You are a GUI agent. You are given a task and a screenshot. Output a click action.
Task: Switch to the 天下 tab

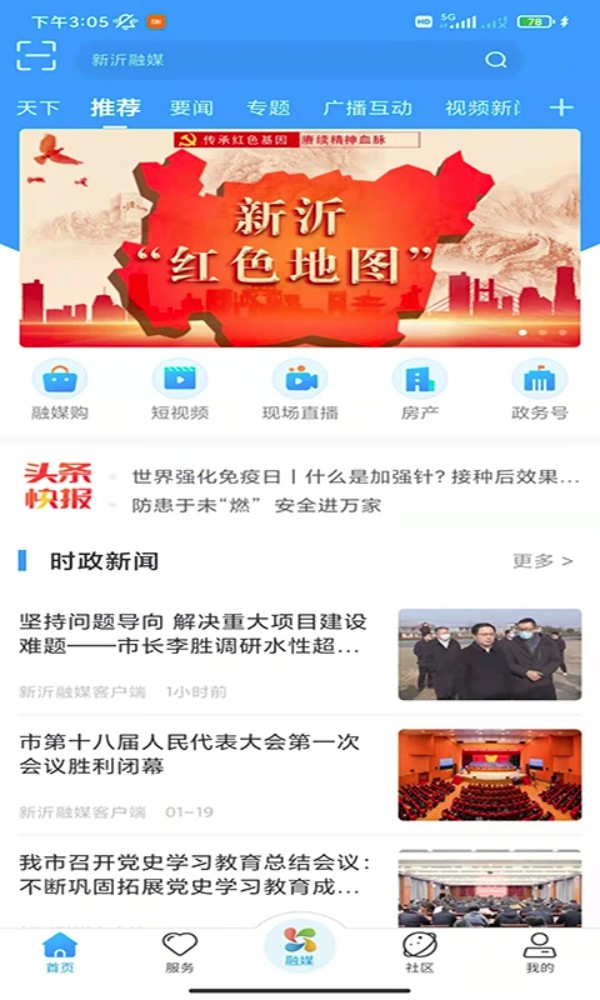38,108
